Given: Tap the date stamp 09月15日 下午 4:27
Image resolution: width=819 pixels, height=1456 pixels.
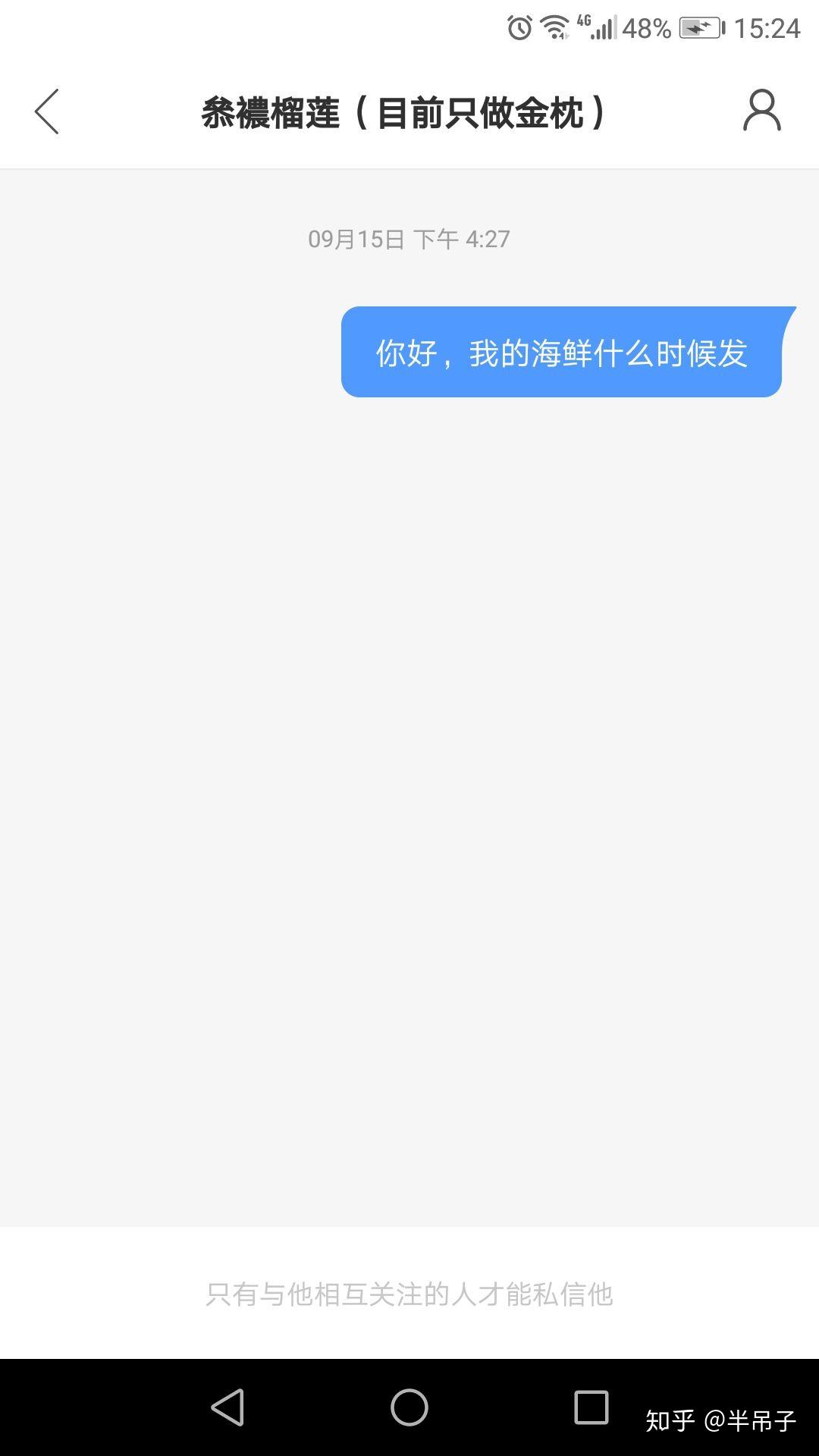Looking at the screenshot, I should click(409, 239).
